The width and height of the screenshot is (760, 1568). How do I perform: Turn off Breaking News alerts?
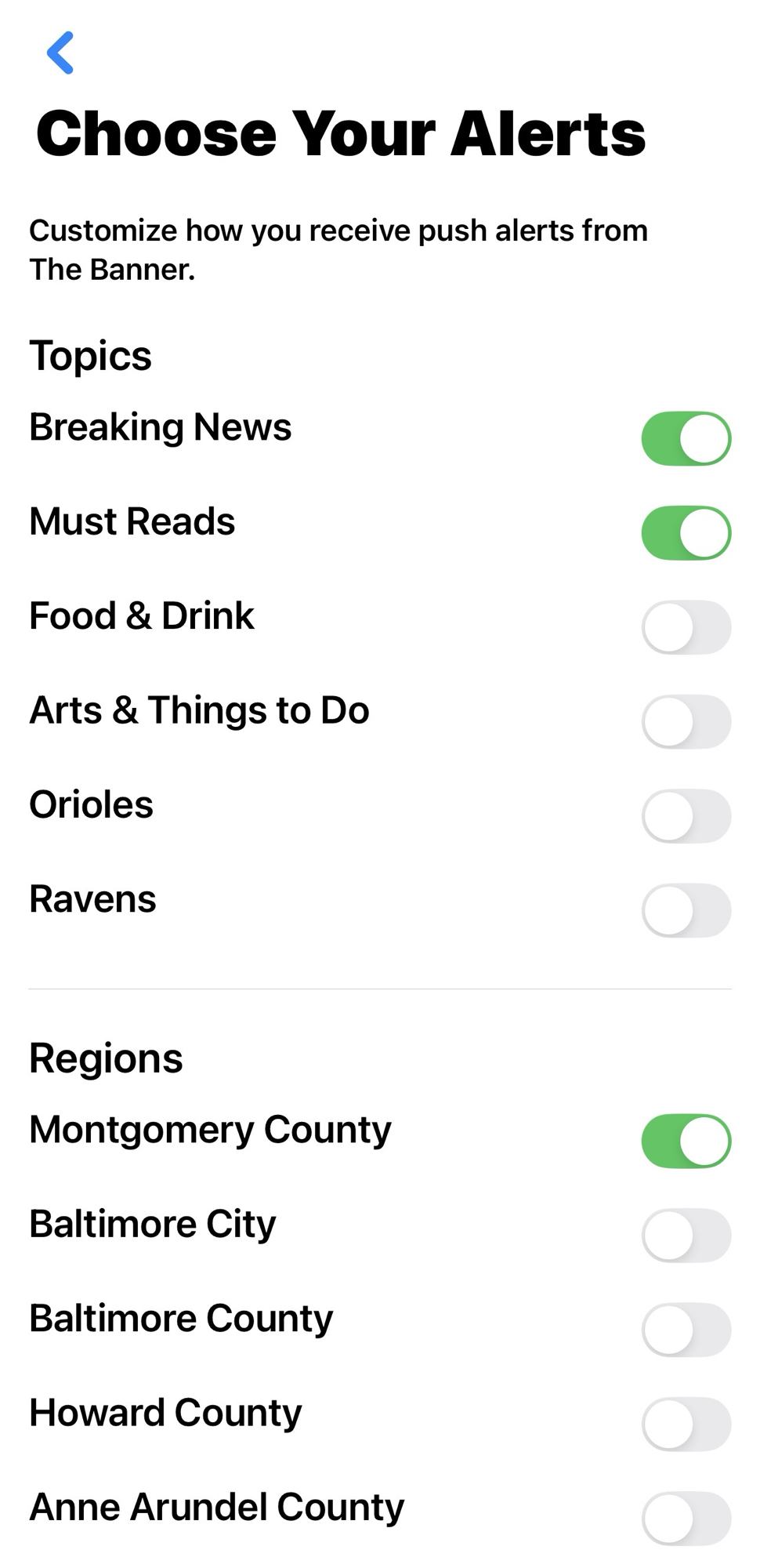(x=686, y=438)
